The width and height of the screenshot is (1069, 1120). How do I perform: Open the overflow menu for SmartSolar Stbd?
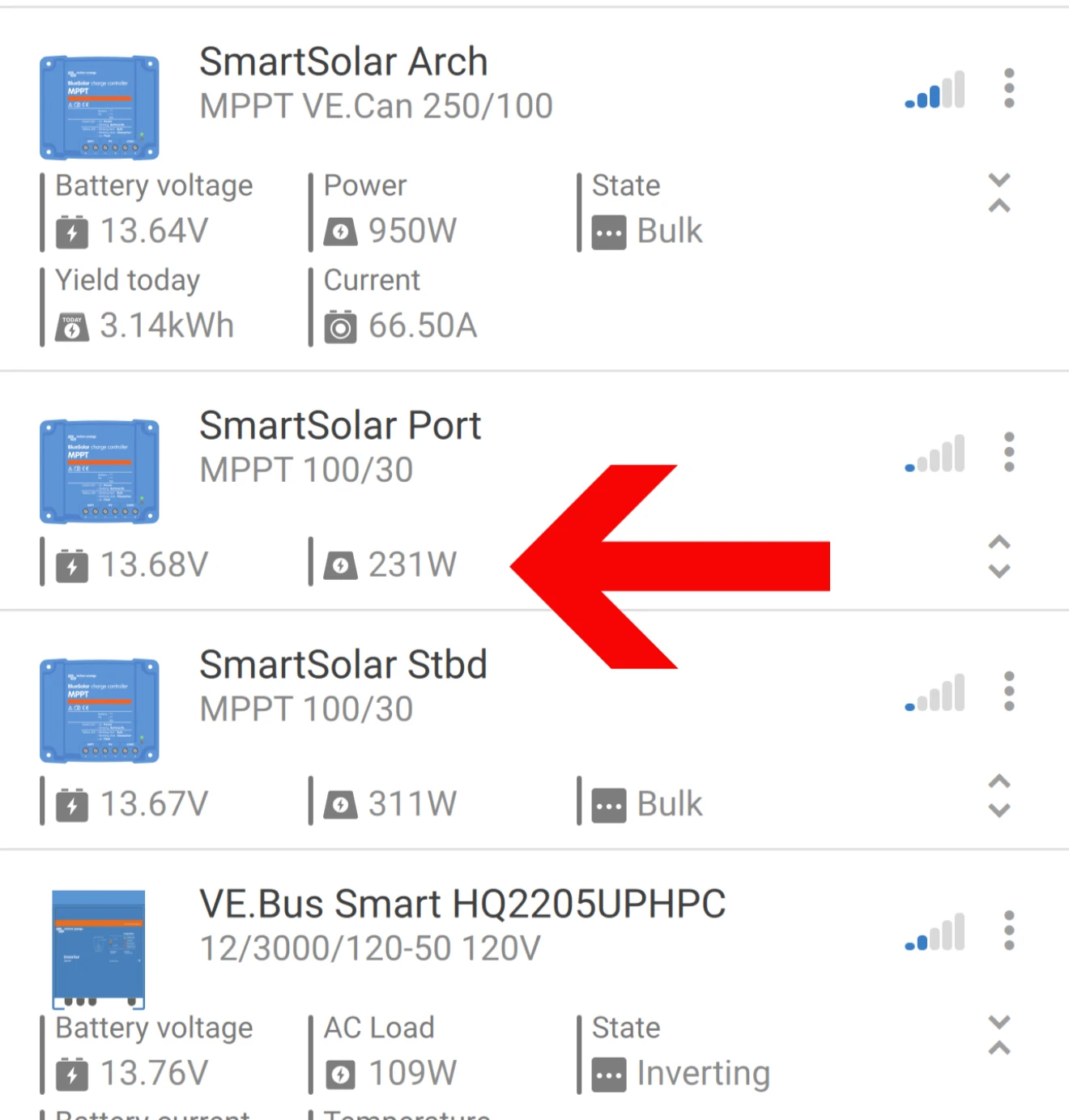click(1008, 691)
